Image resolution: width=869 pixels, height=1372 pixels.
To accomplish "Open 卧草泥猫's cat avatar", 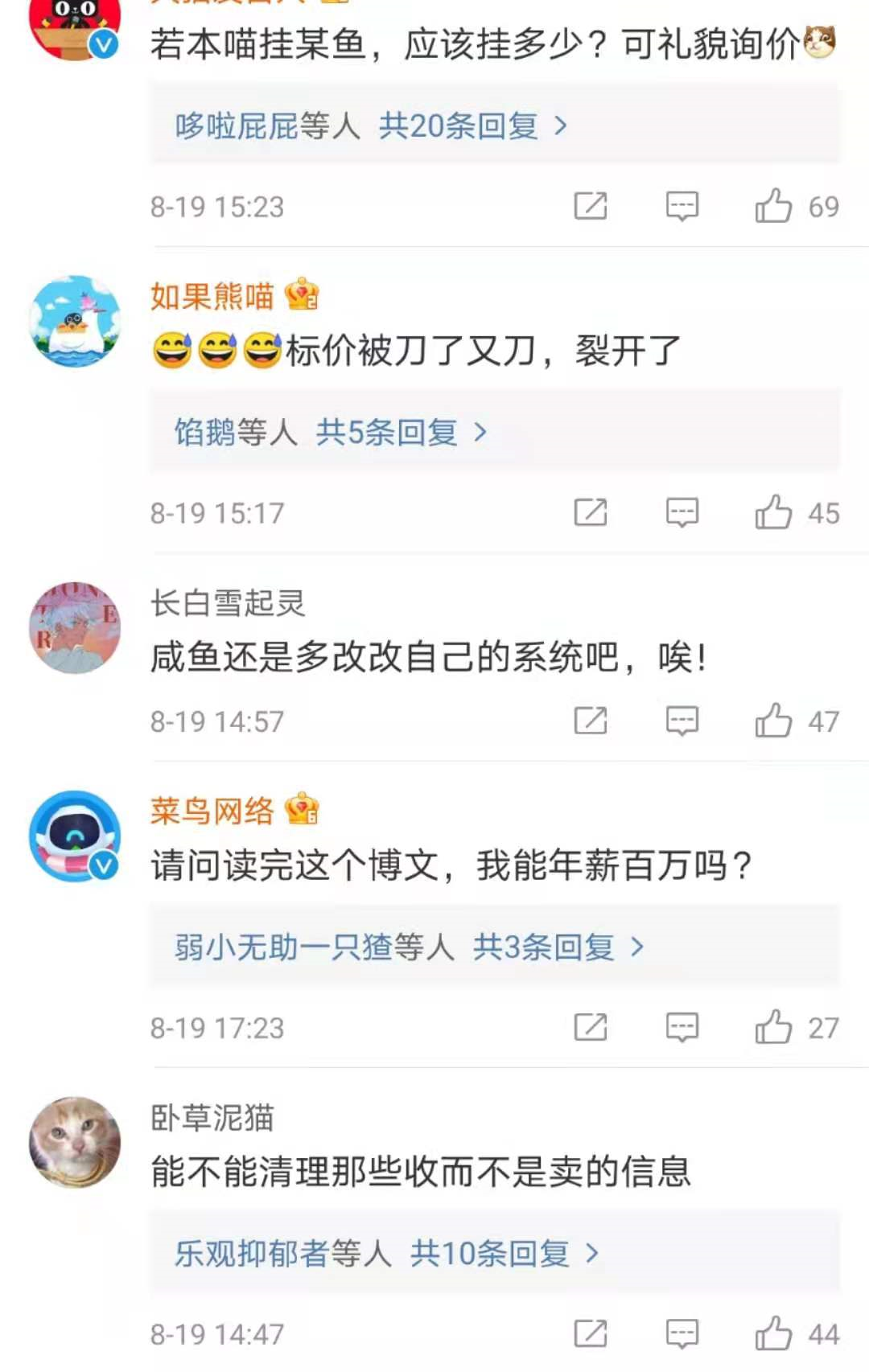I will pyautogui.click(x=75, y=1142).
